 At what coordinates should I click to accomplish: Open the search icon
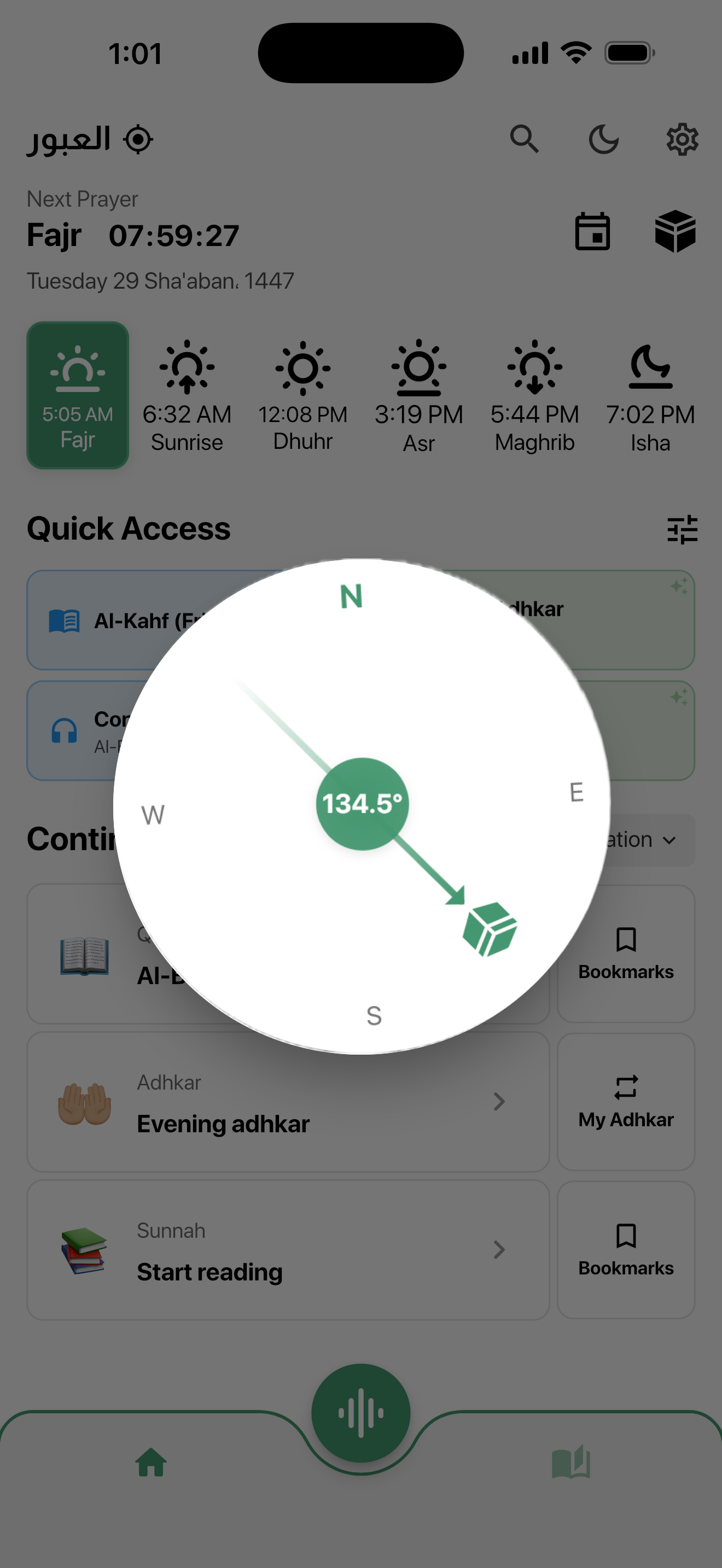525,139
